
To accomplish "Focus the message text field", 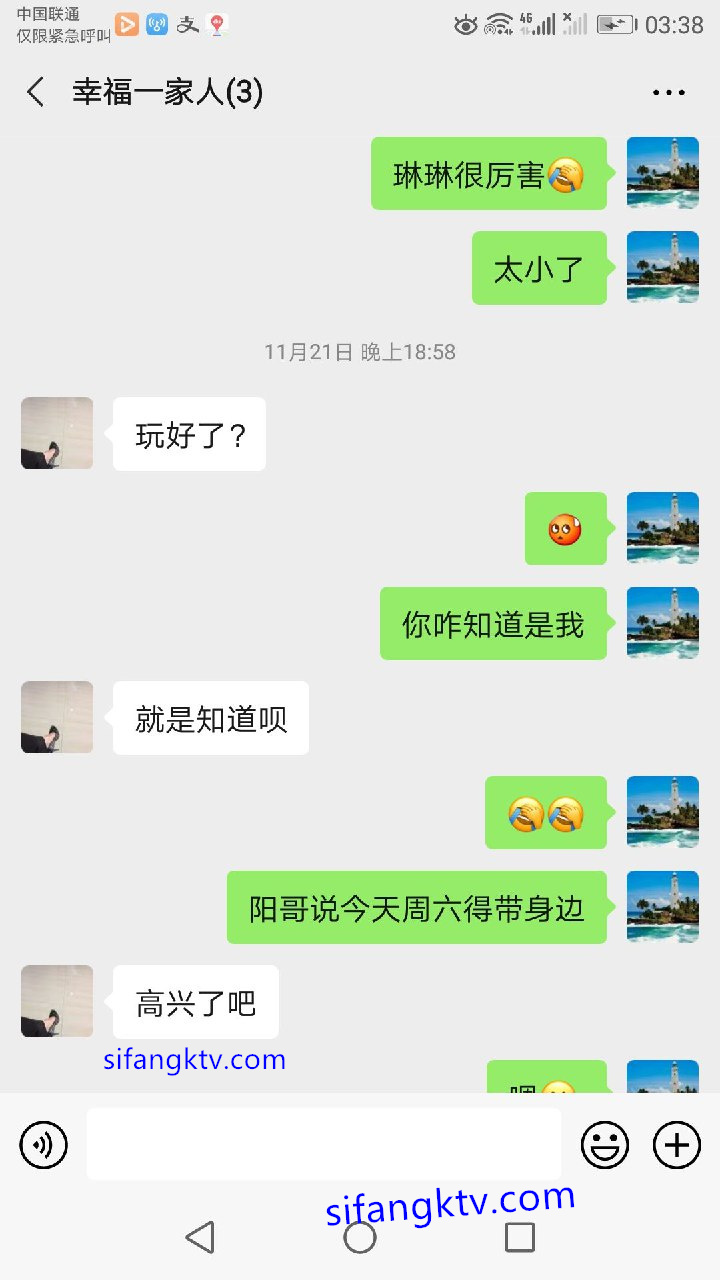I will pyautogui.click(x=323, y=1144).
